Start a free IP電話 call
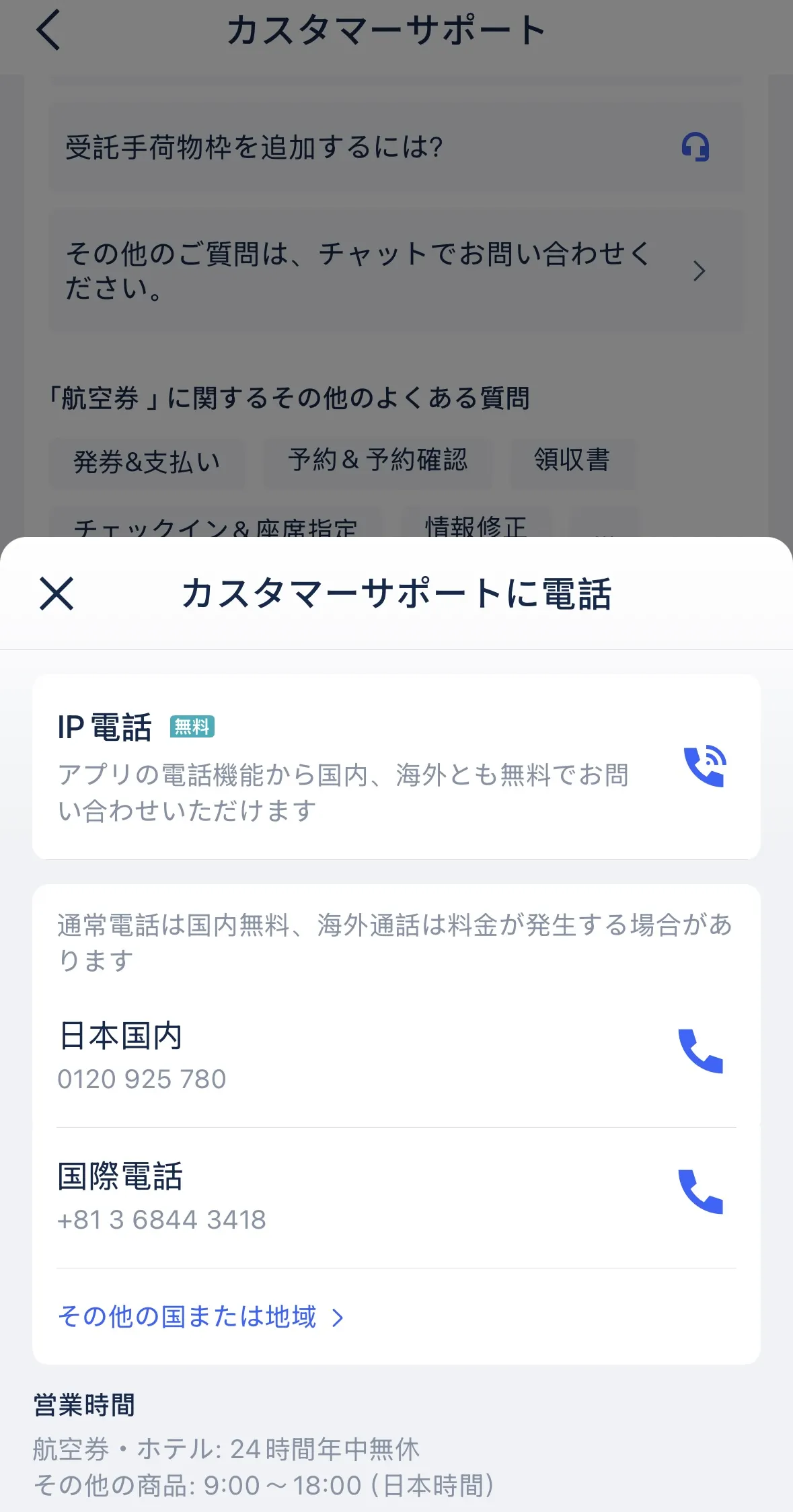The width and height of the screenshot is (793, 1512). [704, 766]
